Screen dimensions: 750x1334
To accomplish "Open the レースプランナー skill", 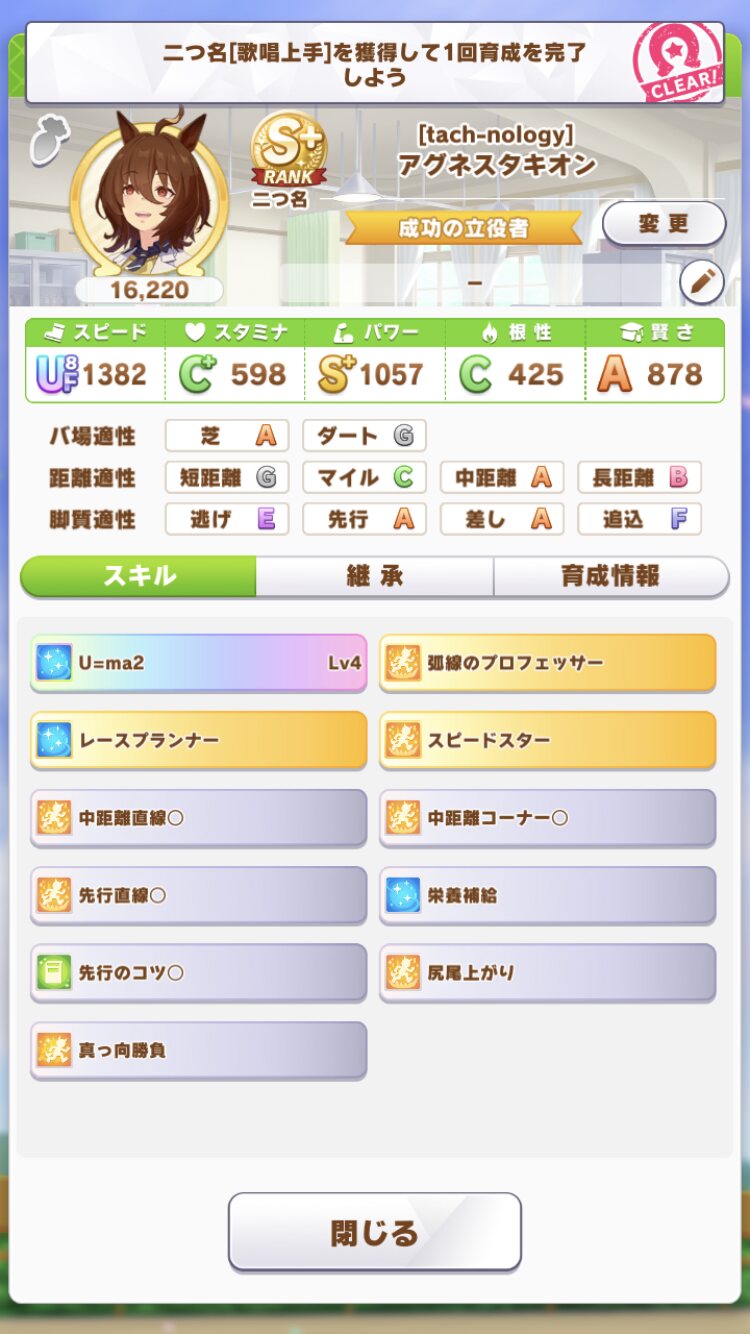I will (198, 740).
